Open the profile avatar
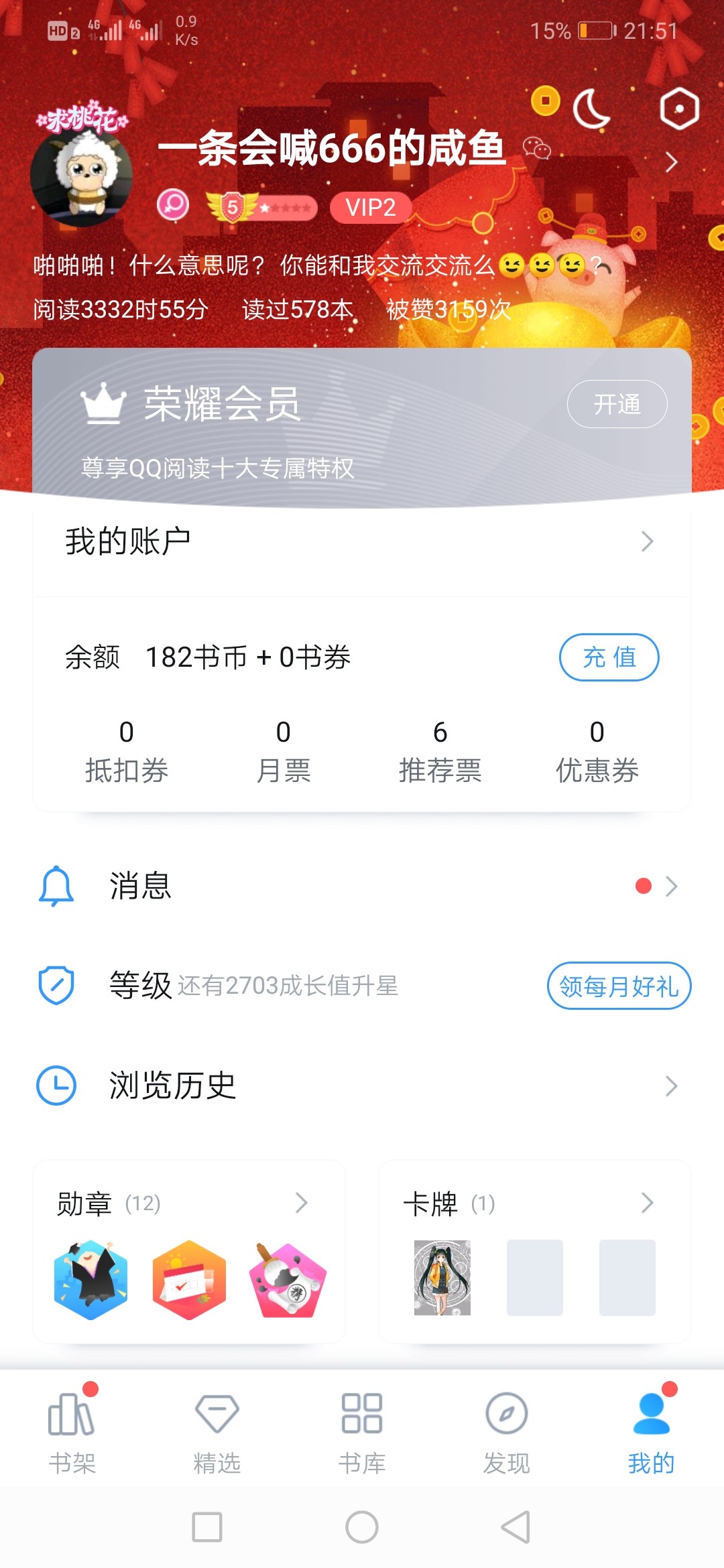The height and width of the screenshot is (1568, 724). [x=81, y=174]
